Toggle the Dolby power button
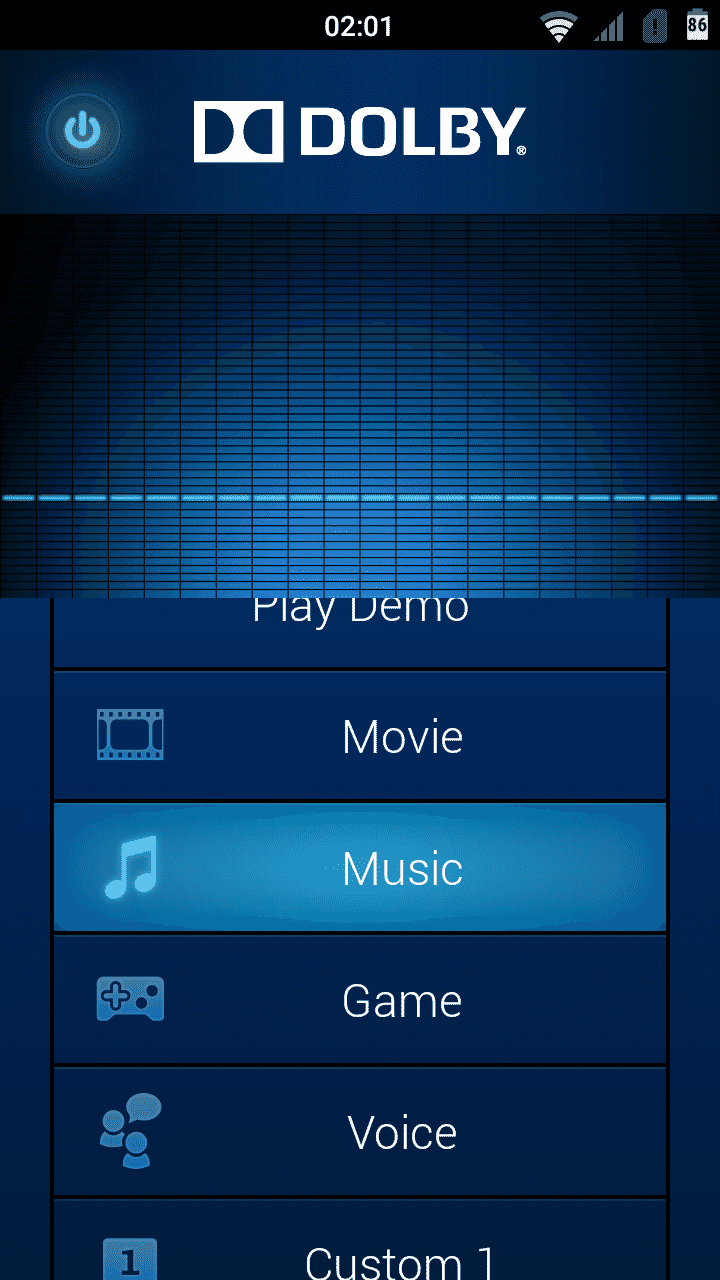 (x=83, y=130)
